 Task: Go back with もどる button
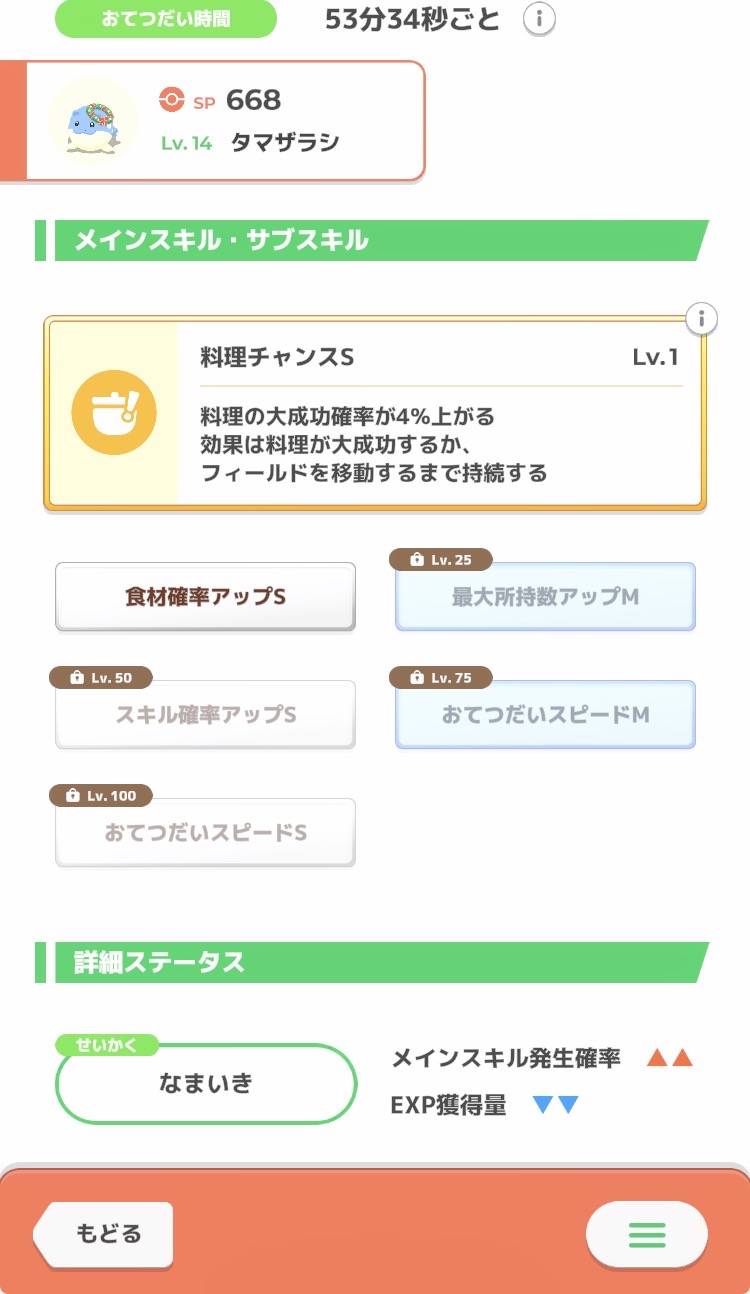[x=103, y=1234]
